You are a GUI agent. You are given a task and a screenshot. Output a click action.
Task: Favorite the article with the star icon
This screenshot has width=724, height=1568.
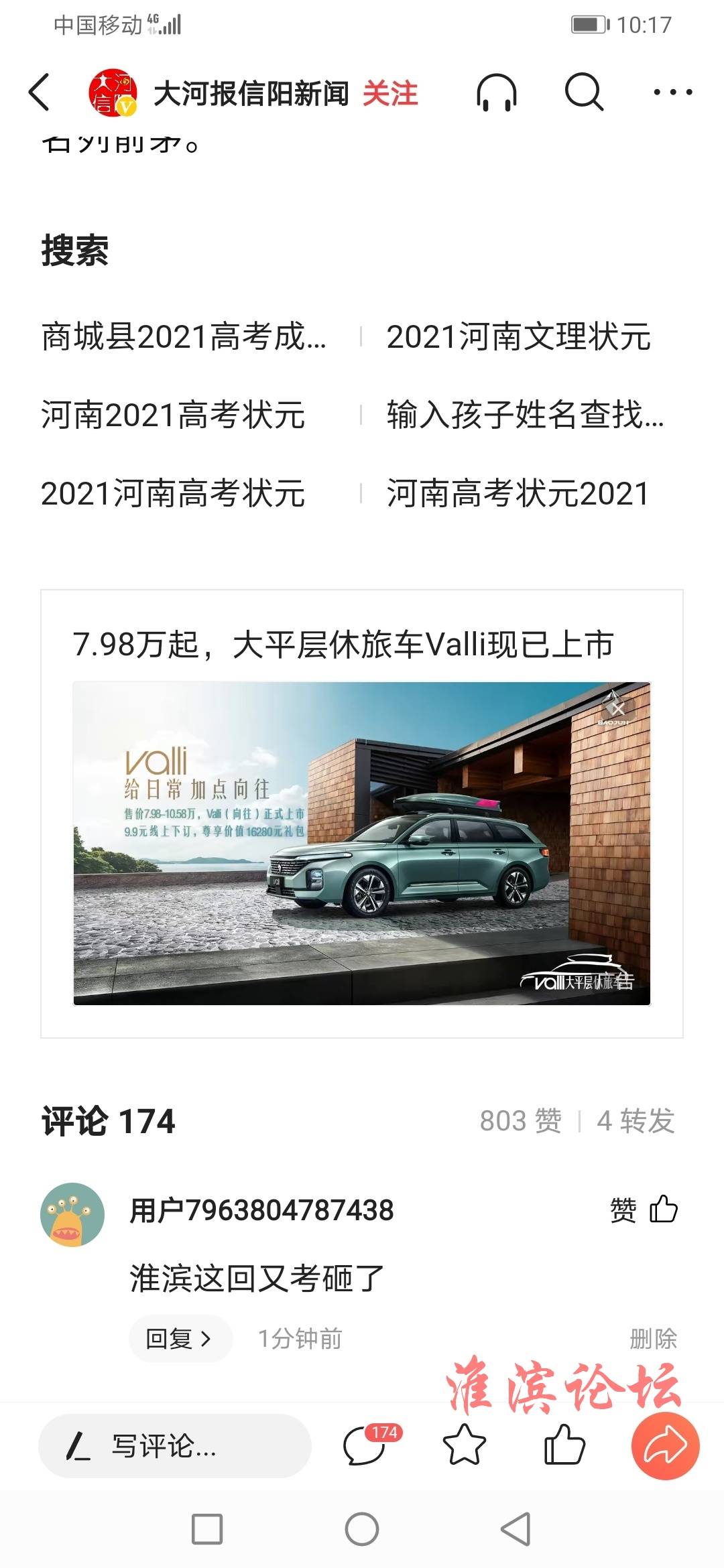point(464,1445)
